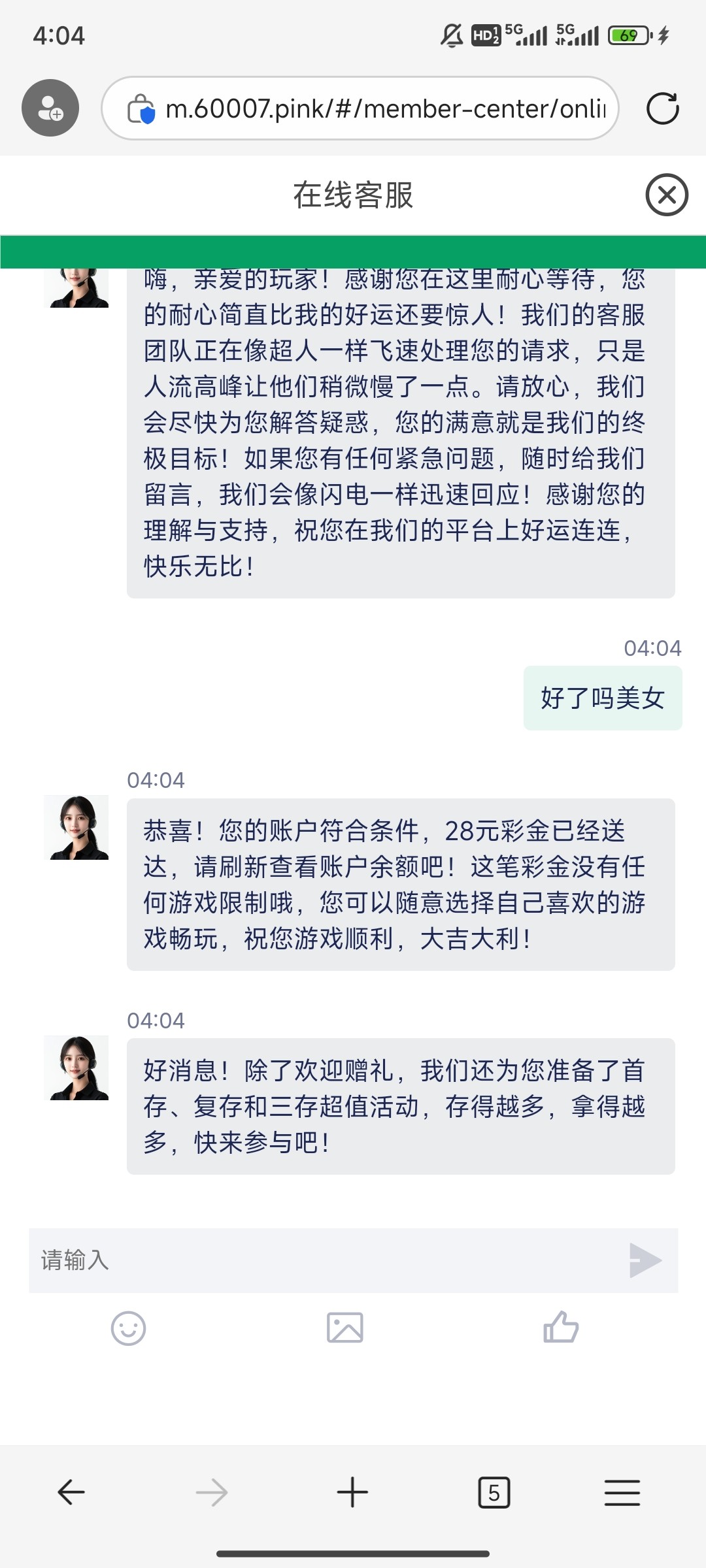706x1568 pixels.
Task: Attach an image to the chat
Action: pos(345,1328)
